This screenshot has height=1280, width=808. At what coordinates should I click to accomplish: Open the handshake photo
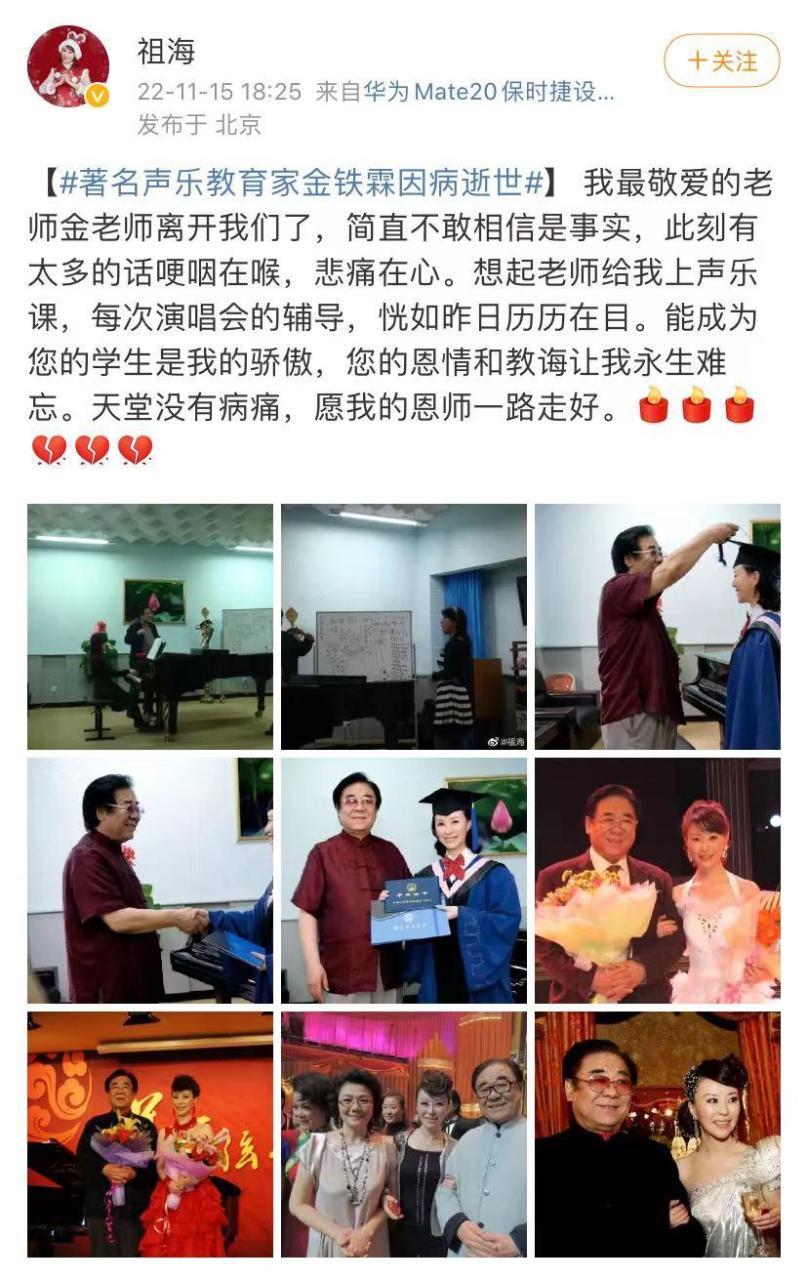pos(150,880)
